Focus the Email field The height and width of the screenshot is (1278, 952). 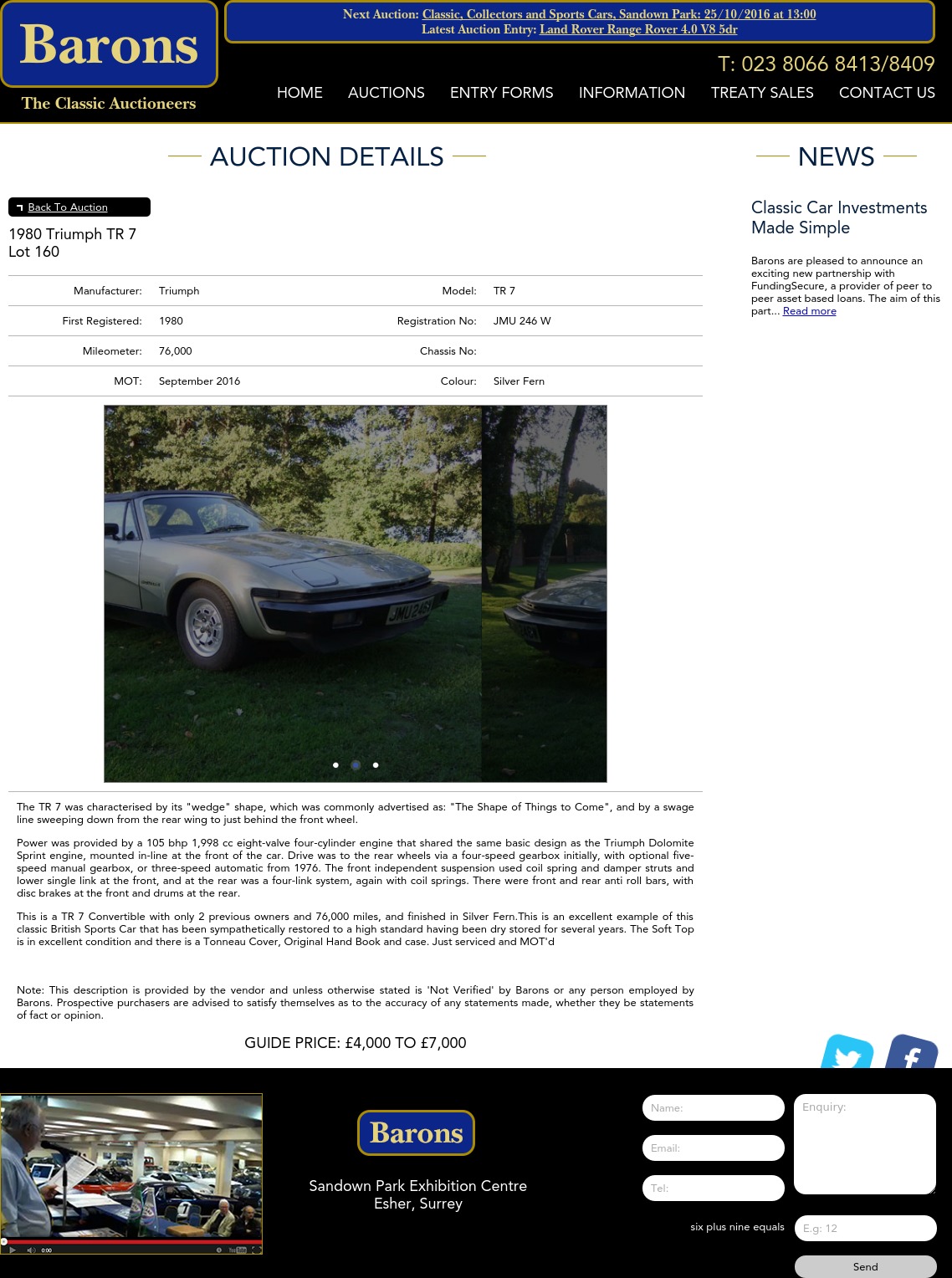click(x=713, y=1148)
